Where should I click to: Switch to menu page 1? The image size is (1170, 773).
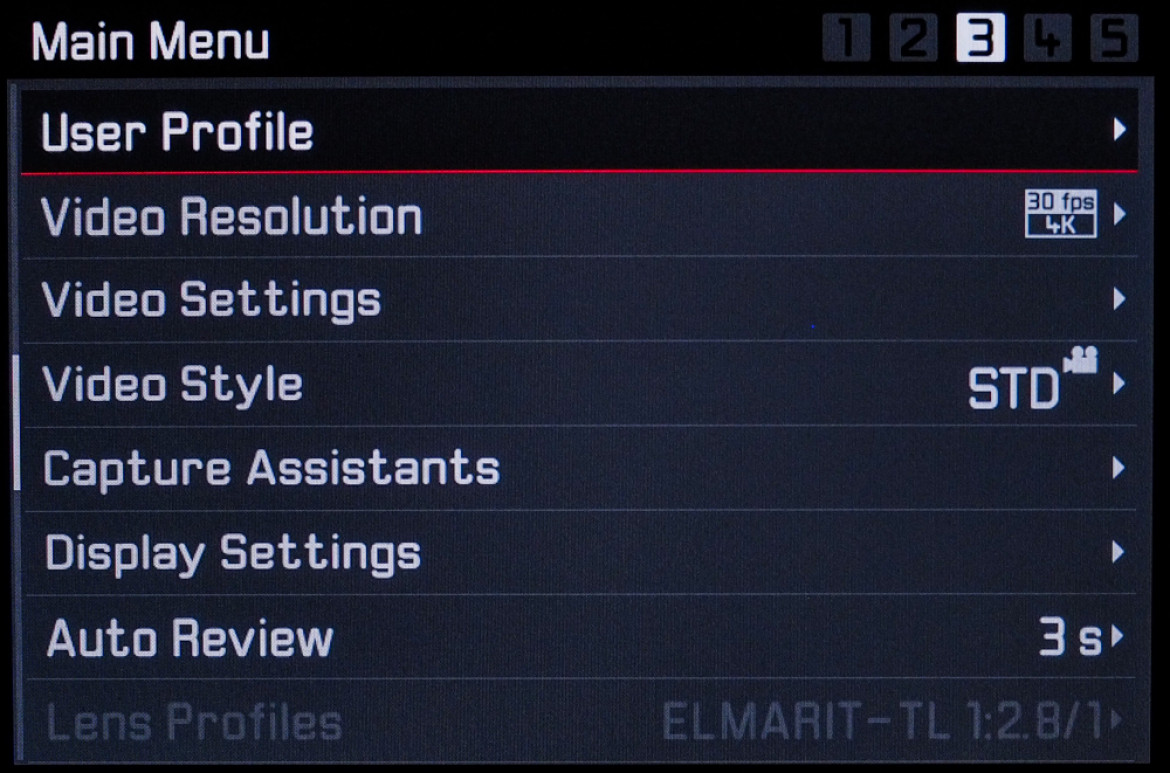coord(846,41)
